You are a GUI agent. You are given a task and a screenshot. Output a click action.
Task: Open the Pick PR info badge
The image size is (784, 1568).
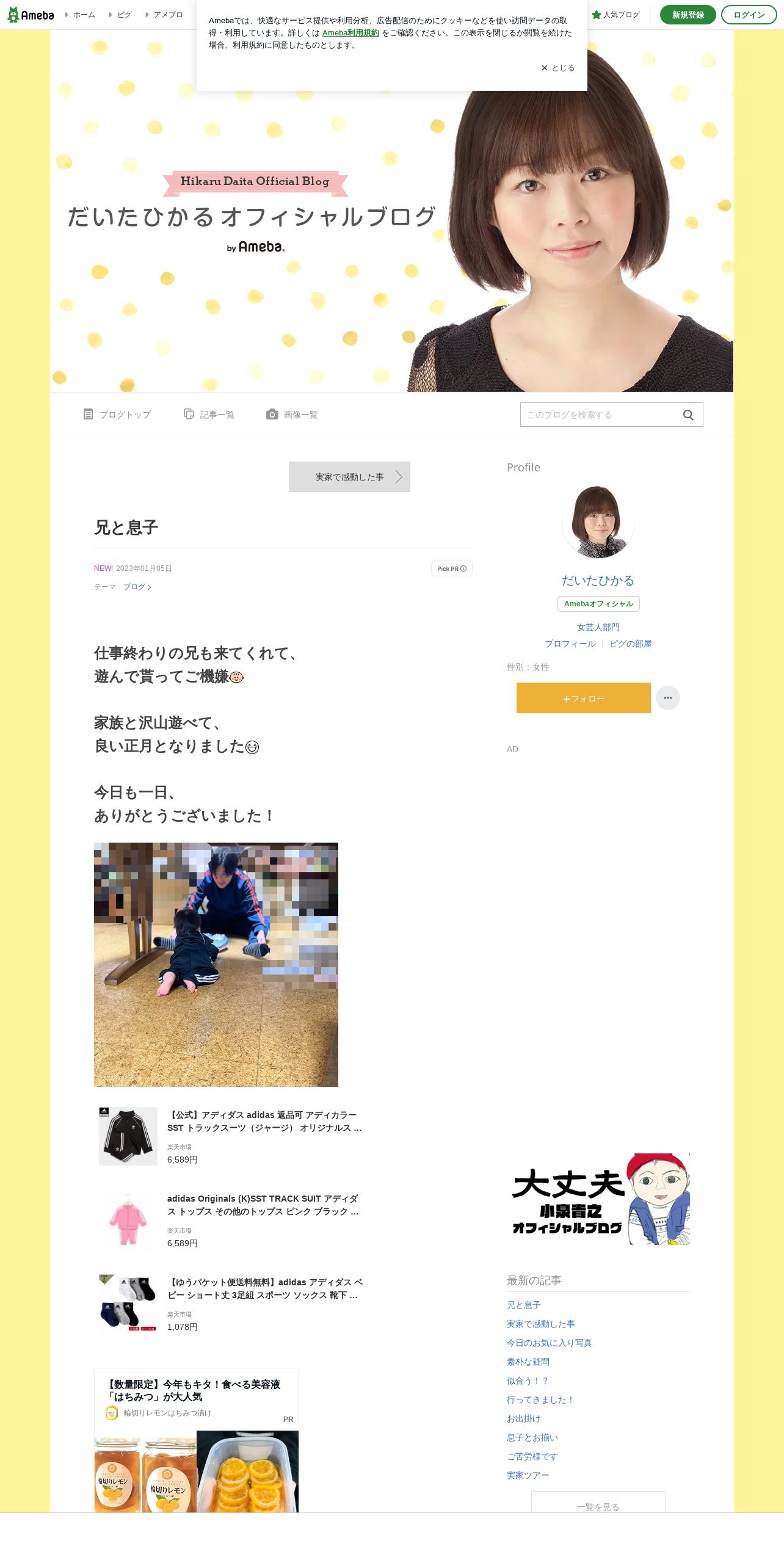point(452,568)
